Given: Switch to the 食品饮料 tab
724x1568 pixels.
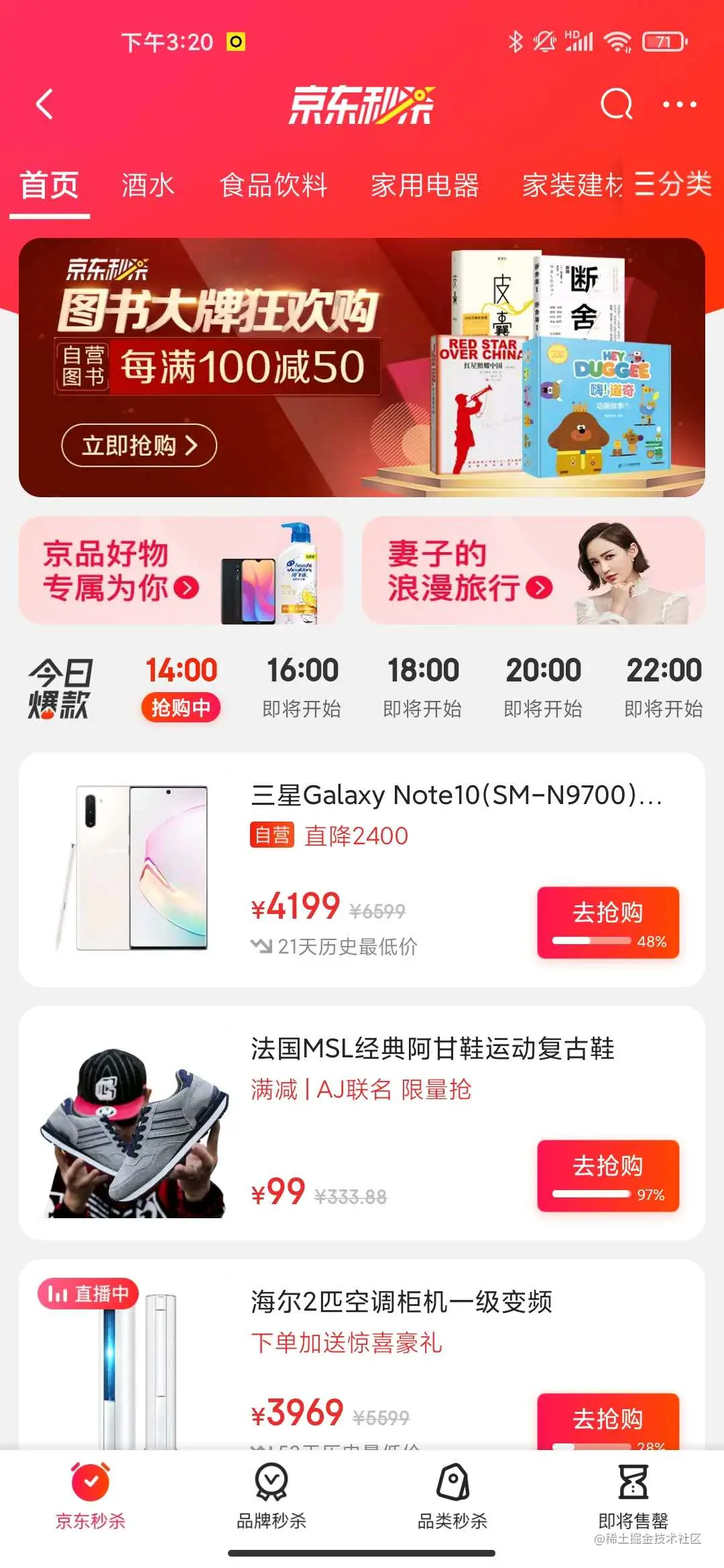Looking at the screenshot, I should pyautogui.click(x=274, y=186).
